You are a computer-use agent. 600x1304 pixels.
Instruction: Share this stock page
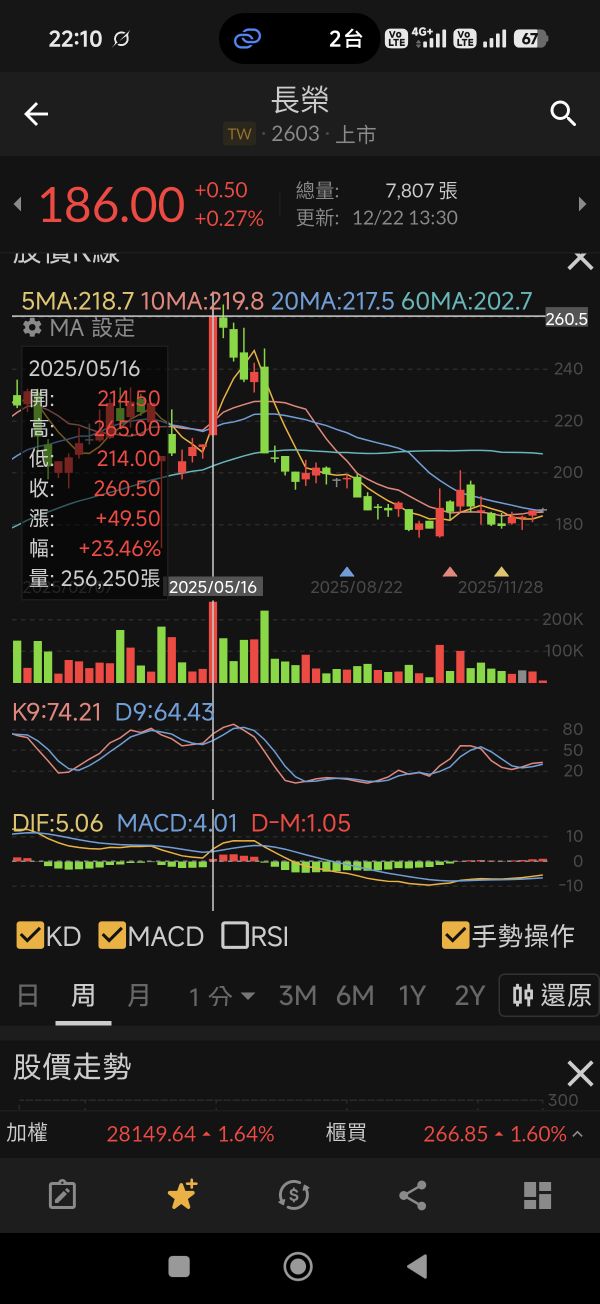[x=412, y=1194]
